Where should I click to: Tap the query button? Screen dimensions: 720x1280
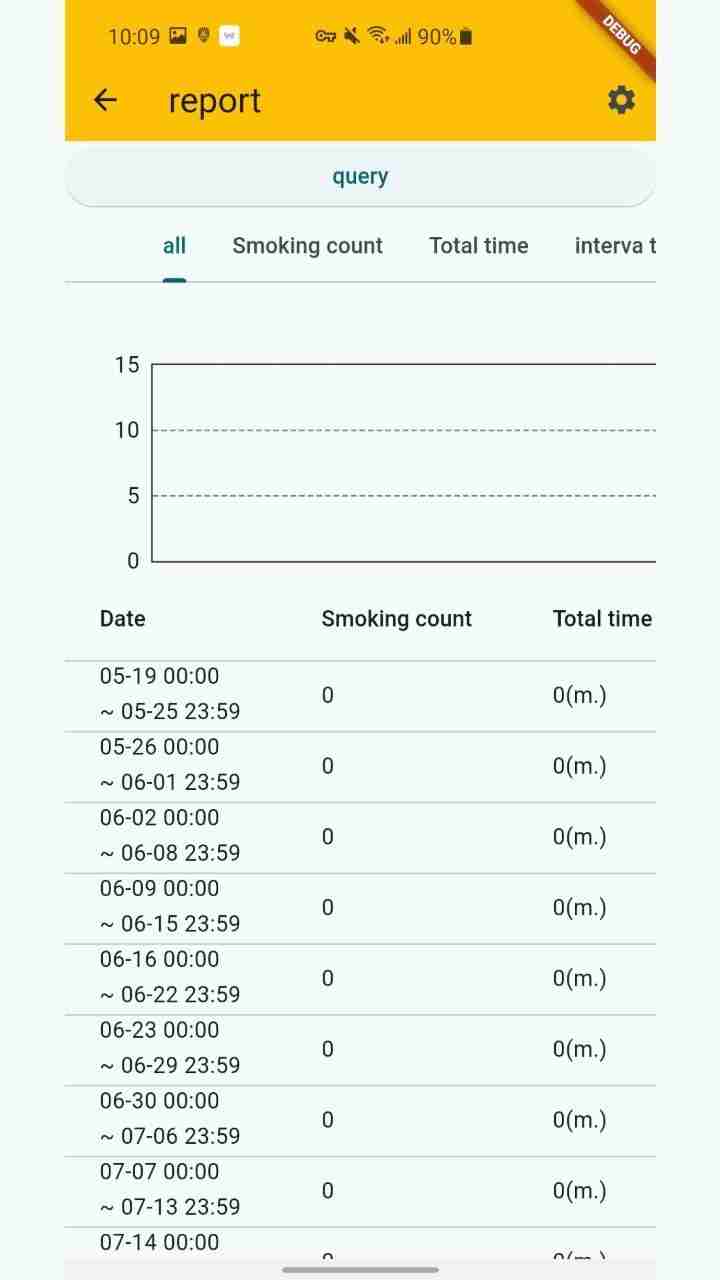(360, 177)
